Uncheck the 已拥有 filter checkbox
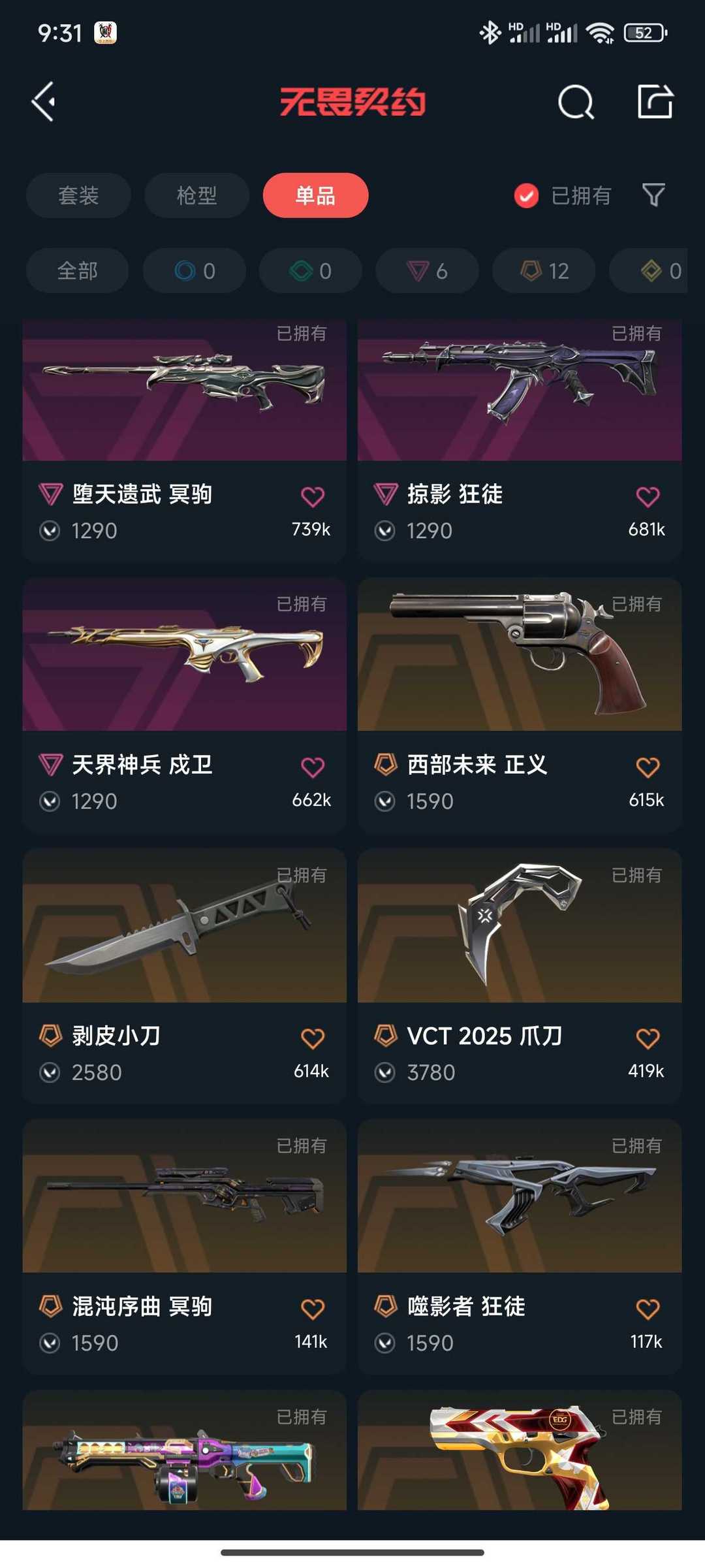705x1568 pixels. pos(526,195)
